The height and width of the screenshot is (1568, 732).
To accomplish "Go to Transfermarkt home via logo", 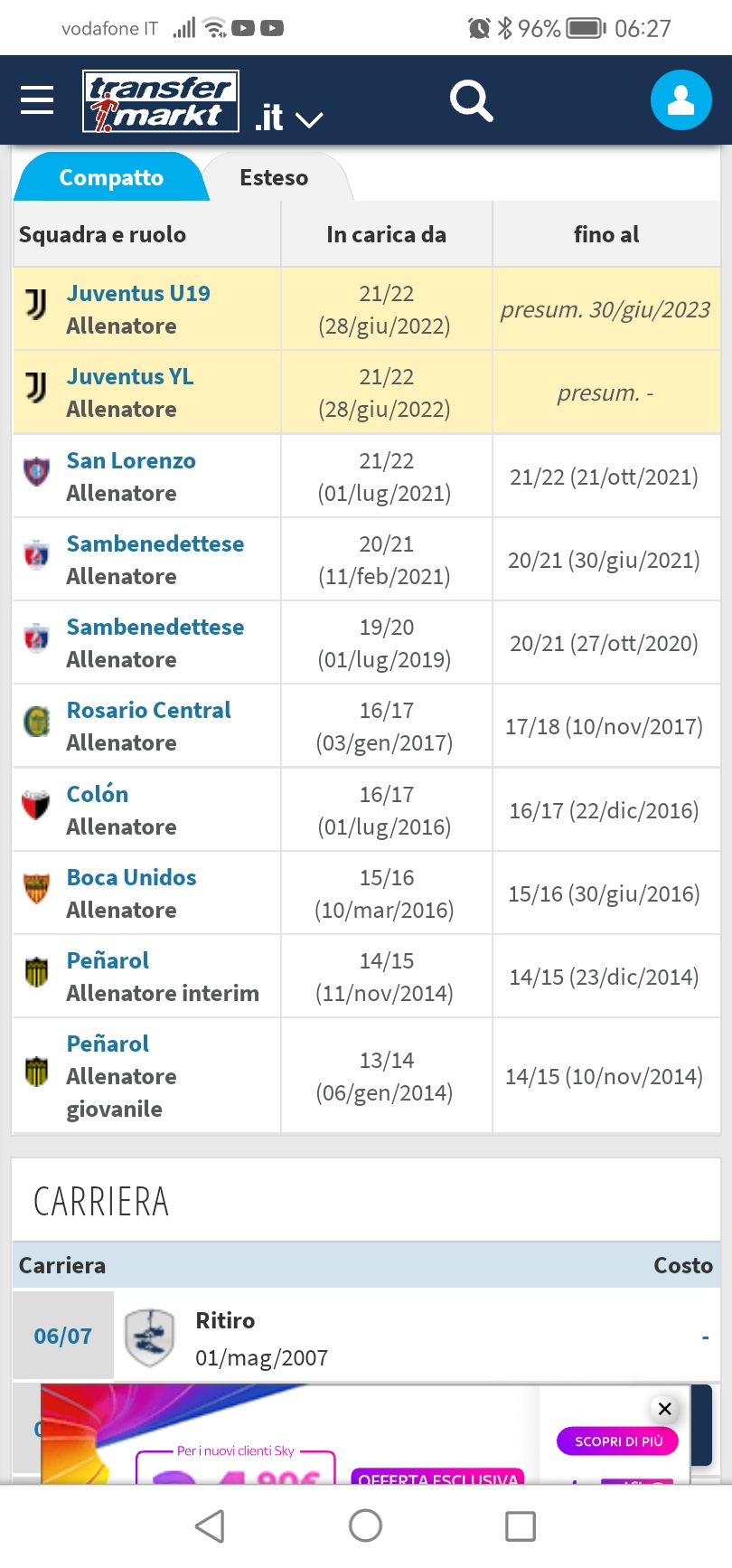I will (x=161, y=101).
